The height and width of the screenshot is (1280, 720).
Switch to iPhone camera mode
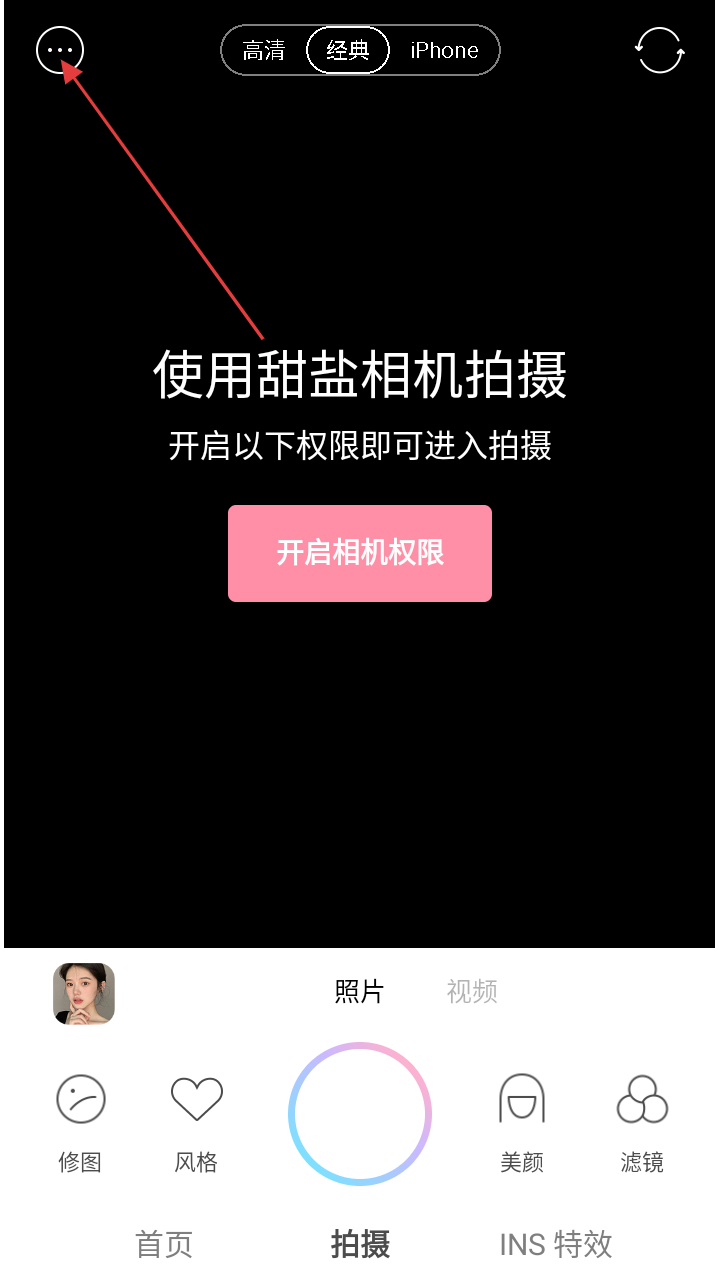click(444, 50)
